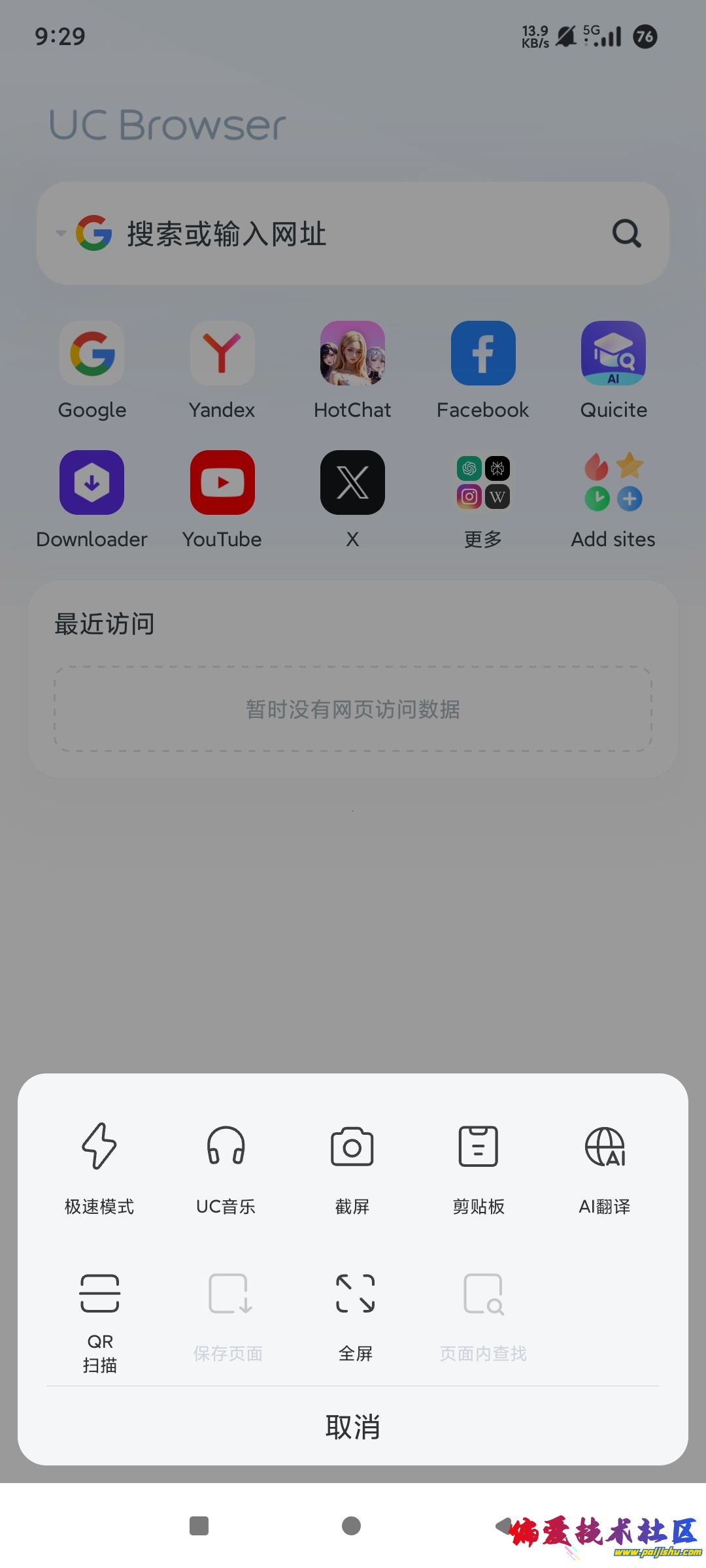
Task: Open UC音乐 music player
Action: point(226,1165)
